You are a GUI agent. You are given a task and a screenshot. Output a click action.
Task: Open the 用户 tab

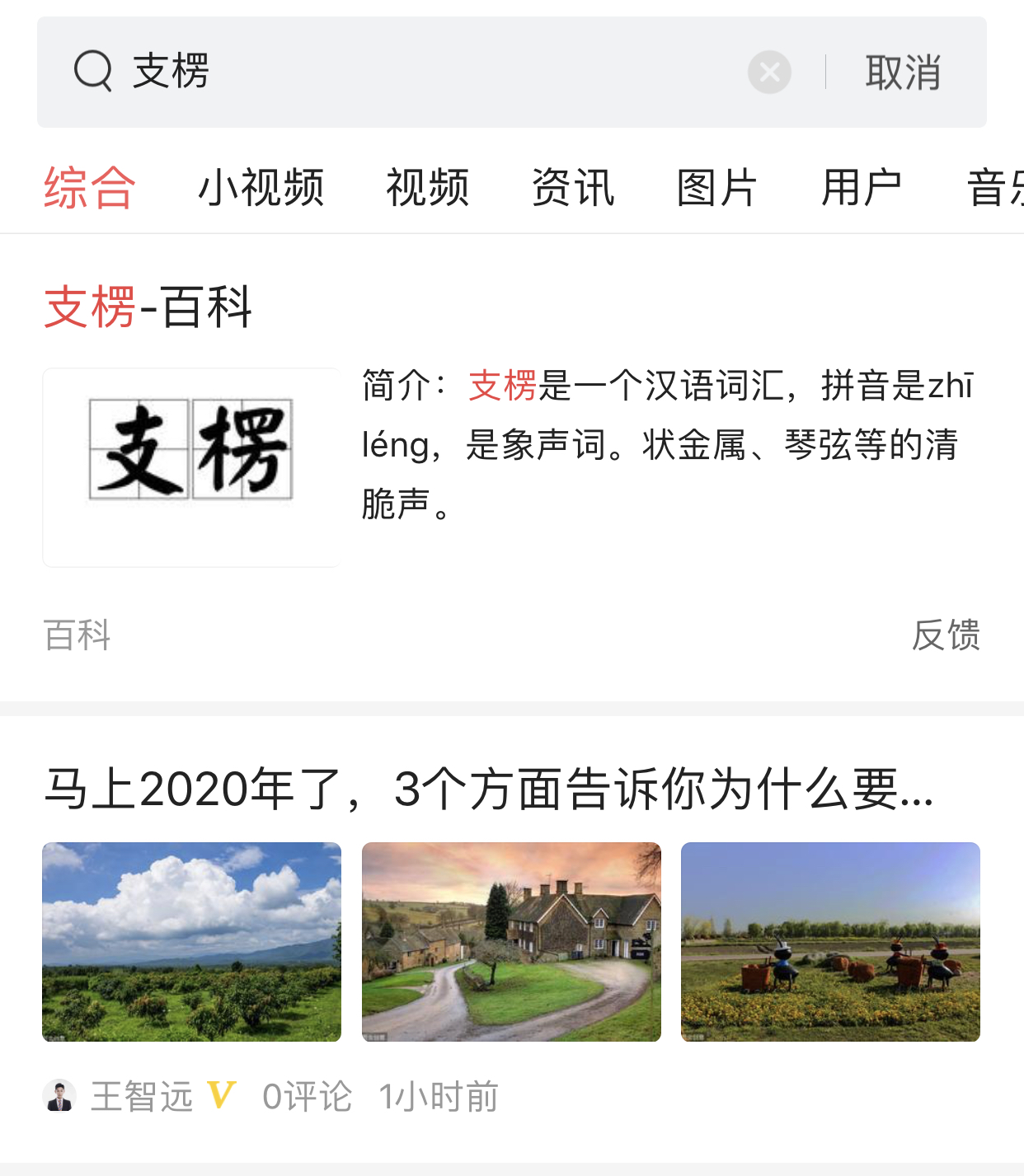(x=861, y=187)
